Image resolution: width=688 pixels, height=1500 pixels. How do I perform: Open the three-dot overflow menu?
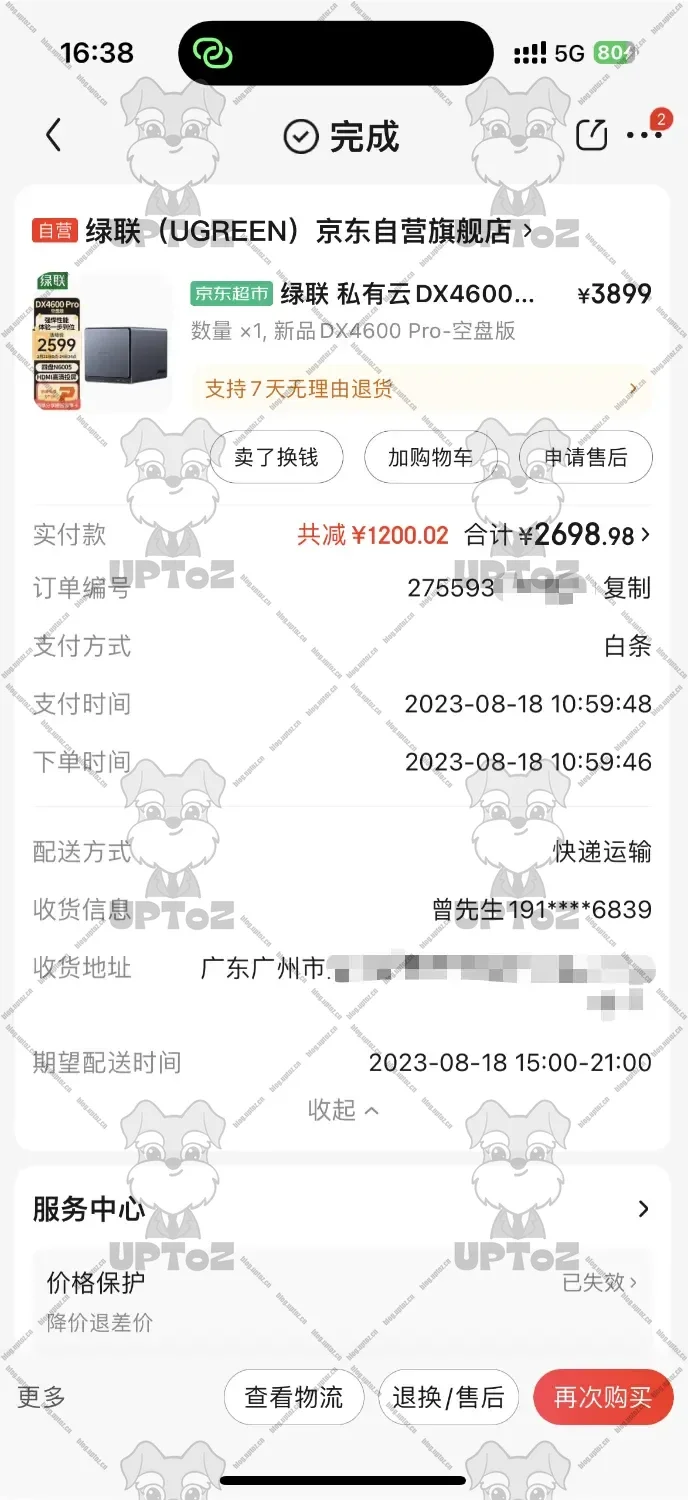click(x=643, y=135)
